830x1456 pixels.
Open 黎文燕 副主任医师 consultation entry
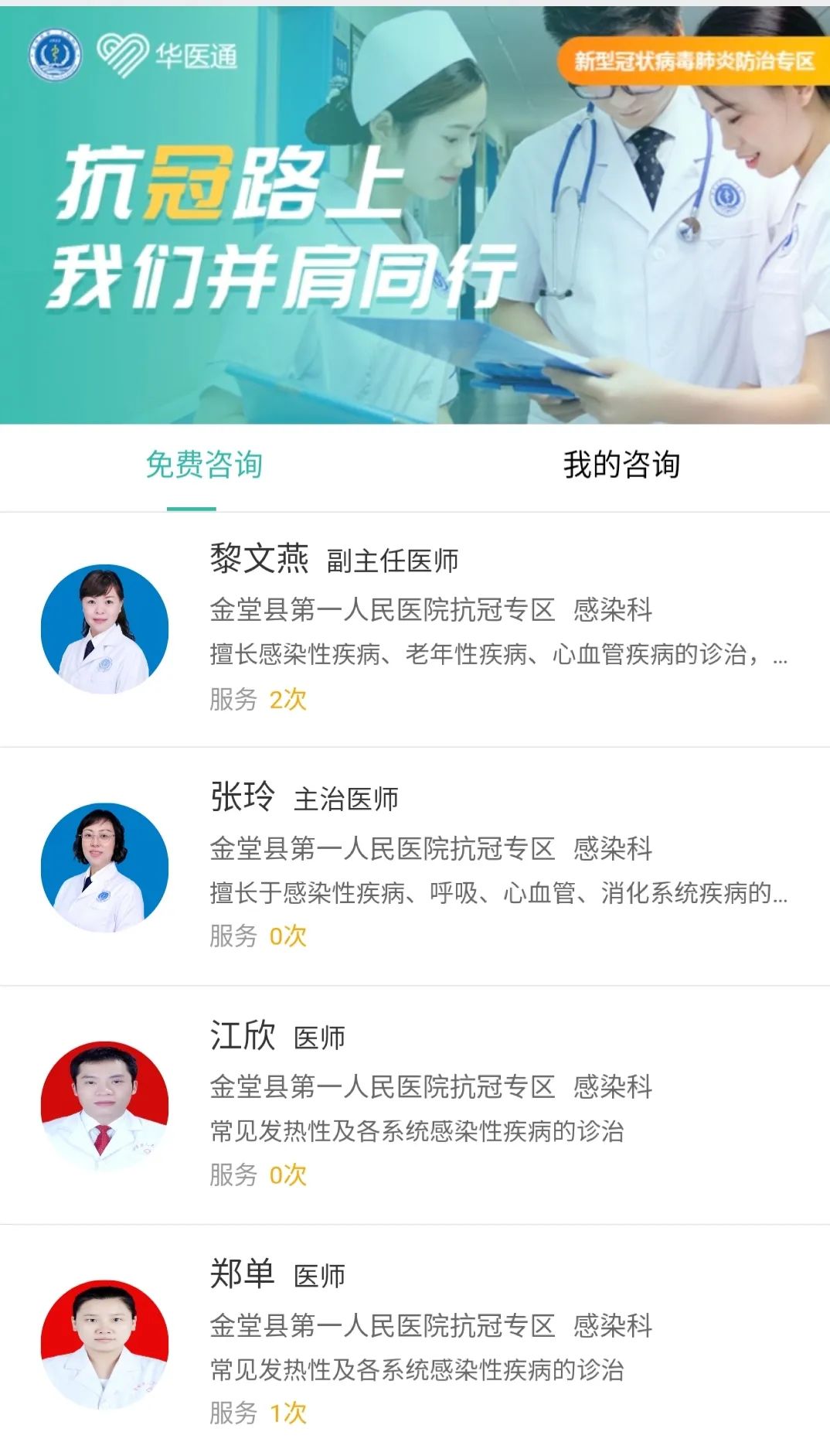click(332, 562)
